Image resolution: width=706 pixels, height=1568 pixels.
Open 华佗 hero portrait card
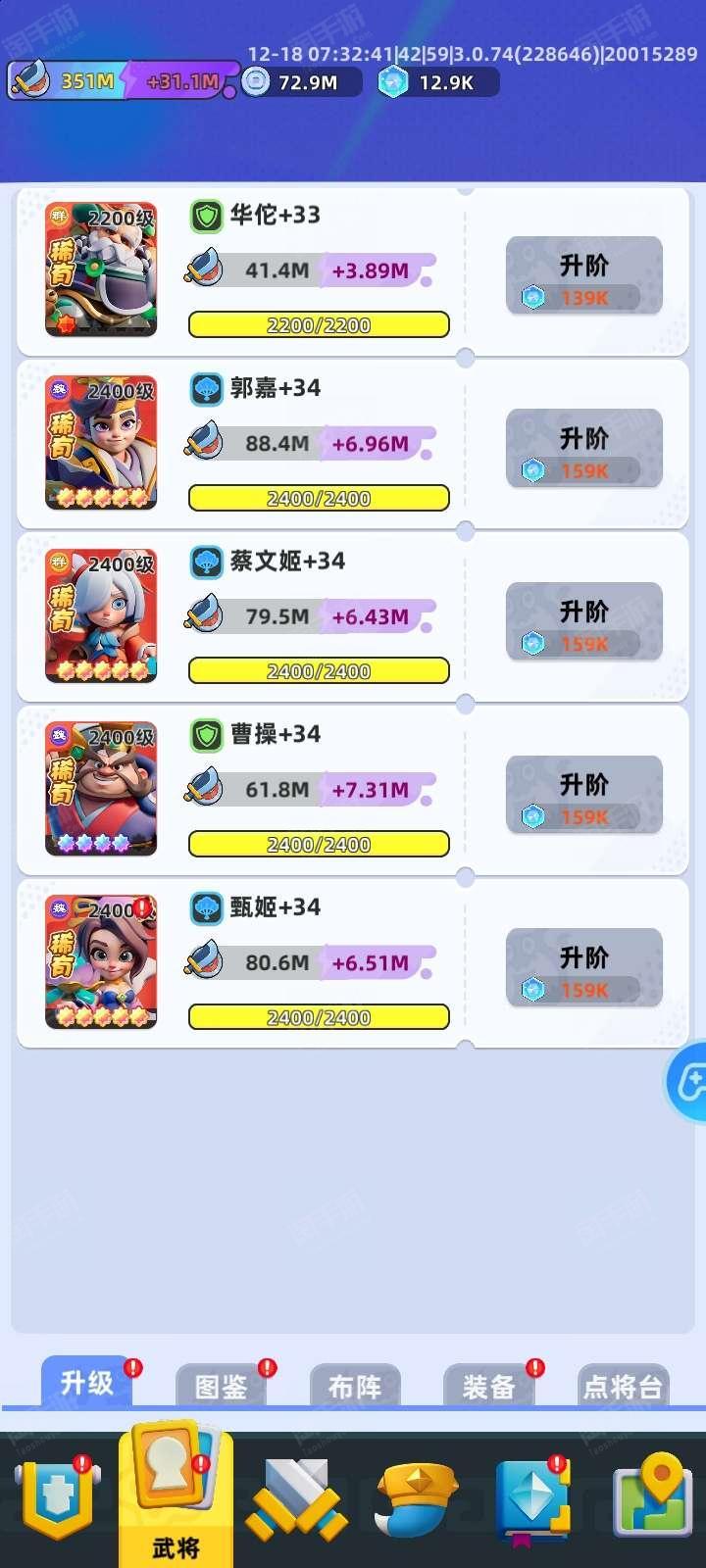[x=101, y=269]
